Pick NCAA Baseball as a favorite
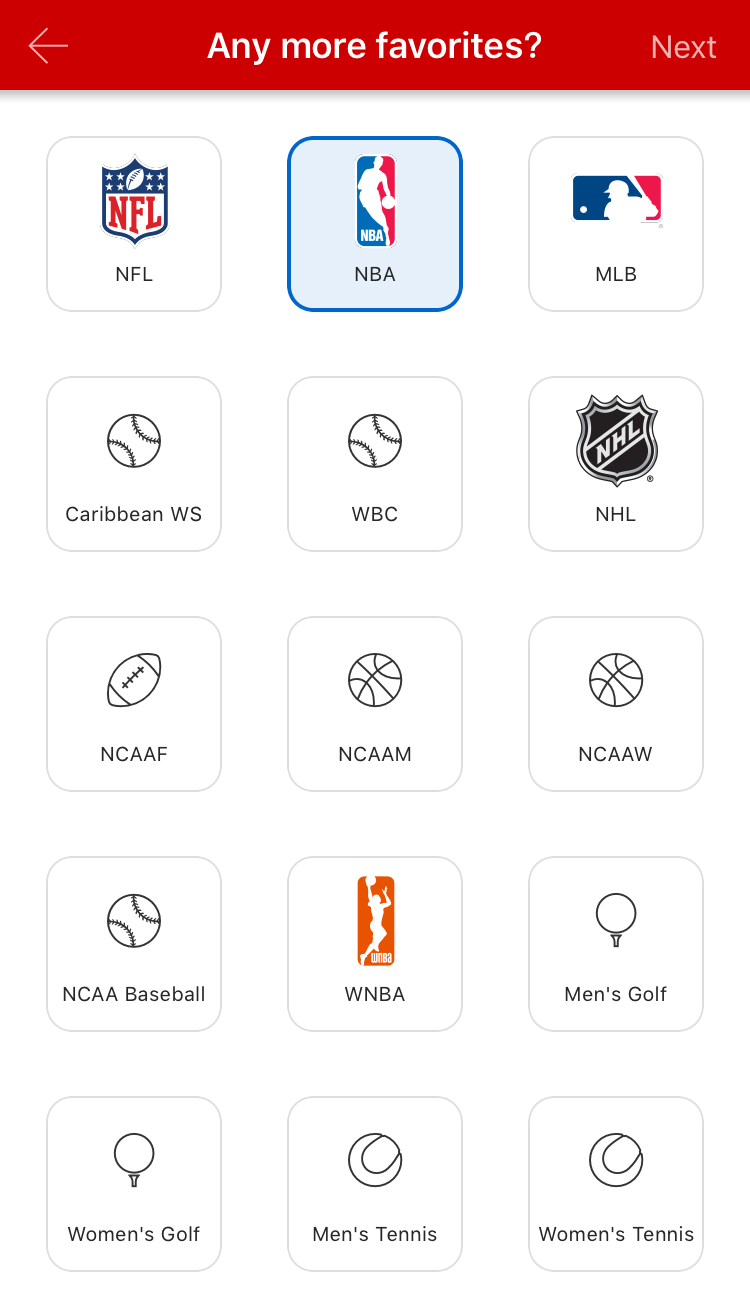This screenshot has height=1296, width=750. tap(134, 944)
